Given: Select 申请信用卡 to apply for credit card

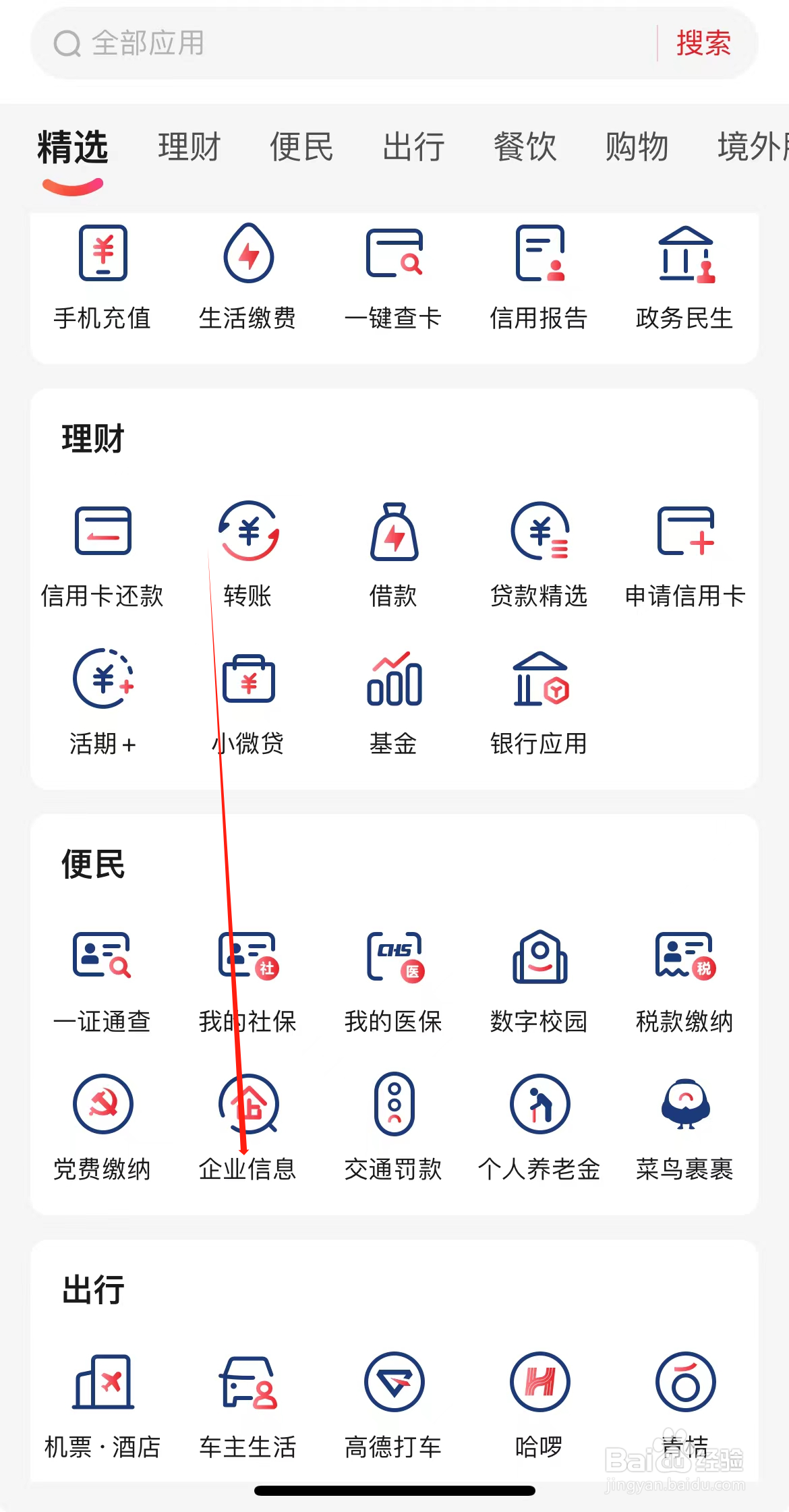Looking at the screenshot, I should [x=685, y=553].
